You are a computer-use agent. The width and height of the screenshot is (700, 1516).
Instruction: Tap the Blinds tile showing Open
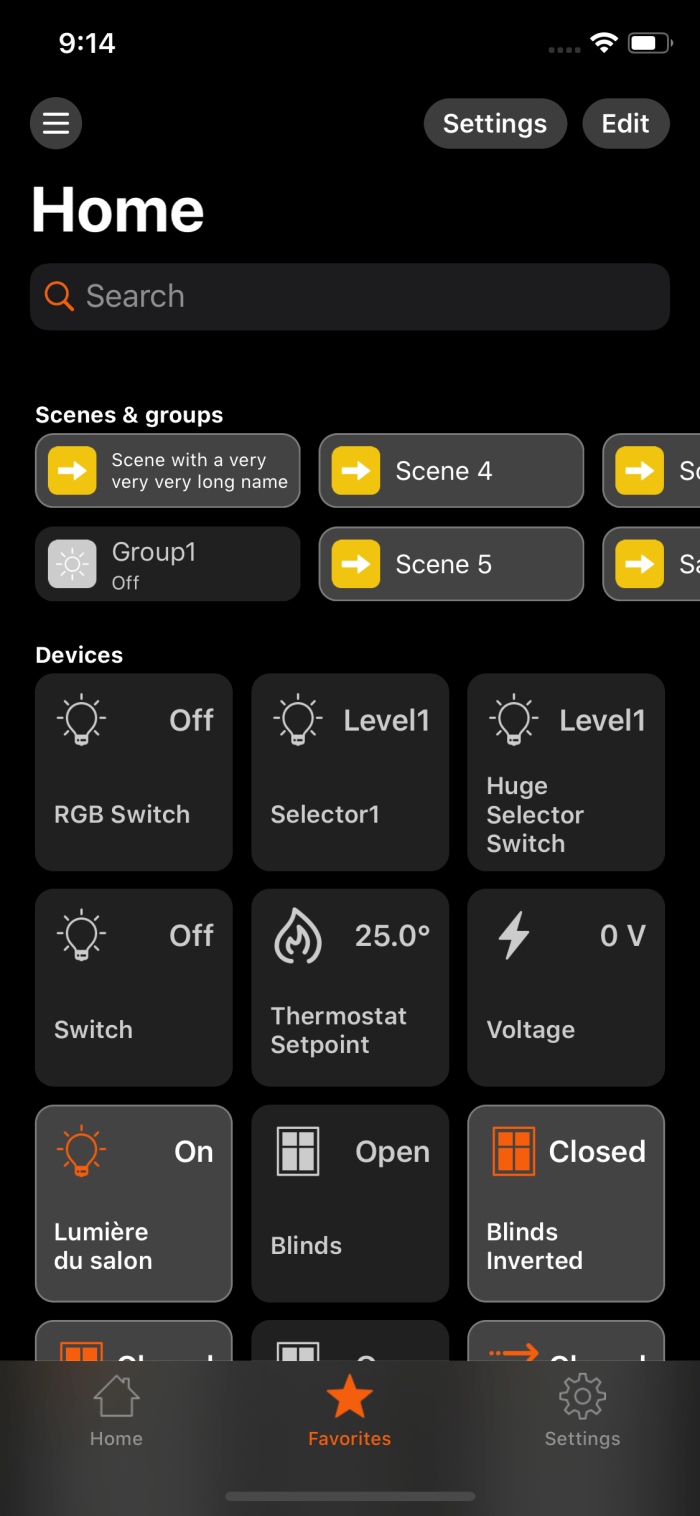coord(350,1203)
